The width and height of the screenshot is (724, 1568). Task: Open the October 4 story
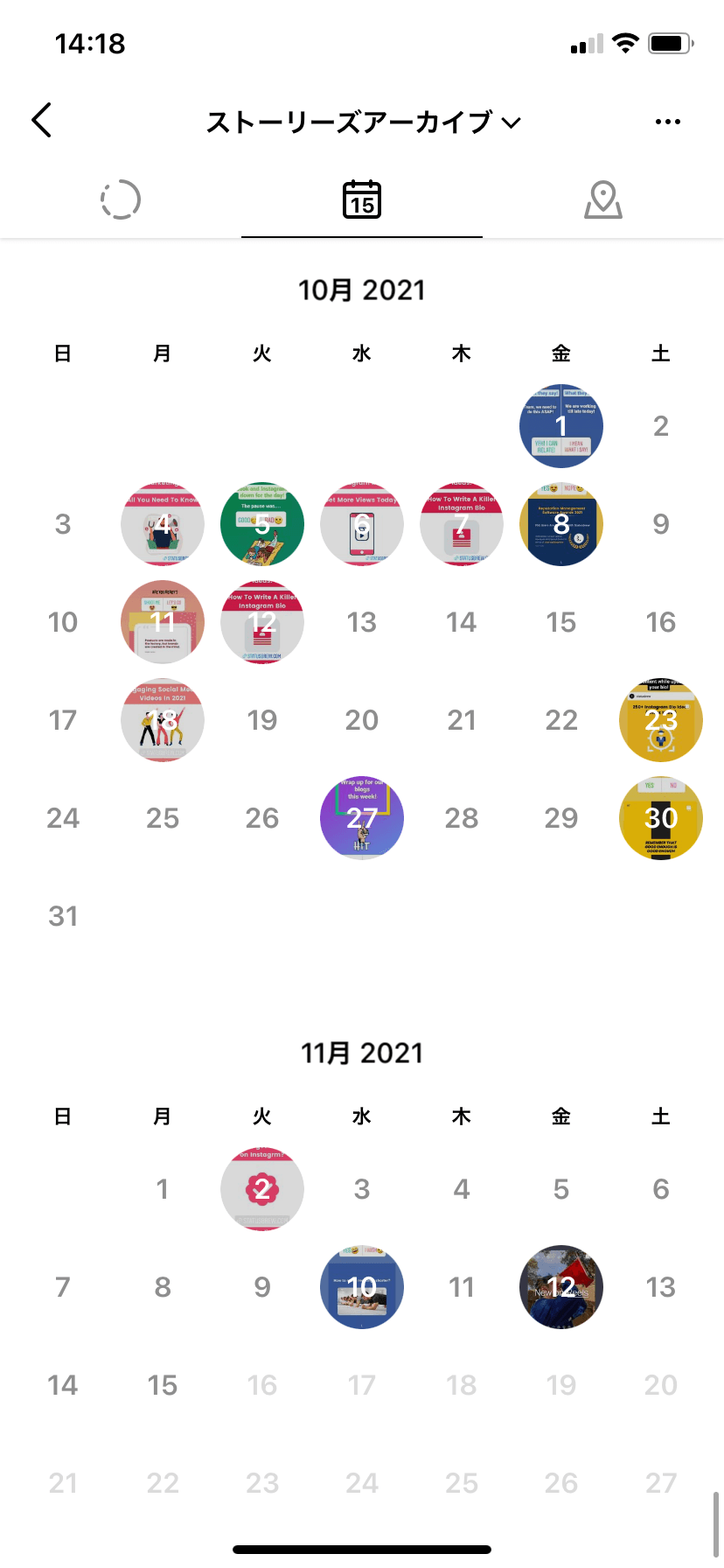pyautogui.click(x=163, y=524)
